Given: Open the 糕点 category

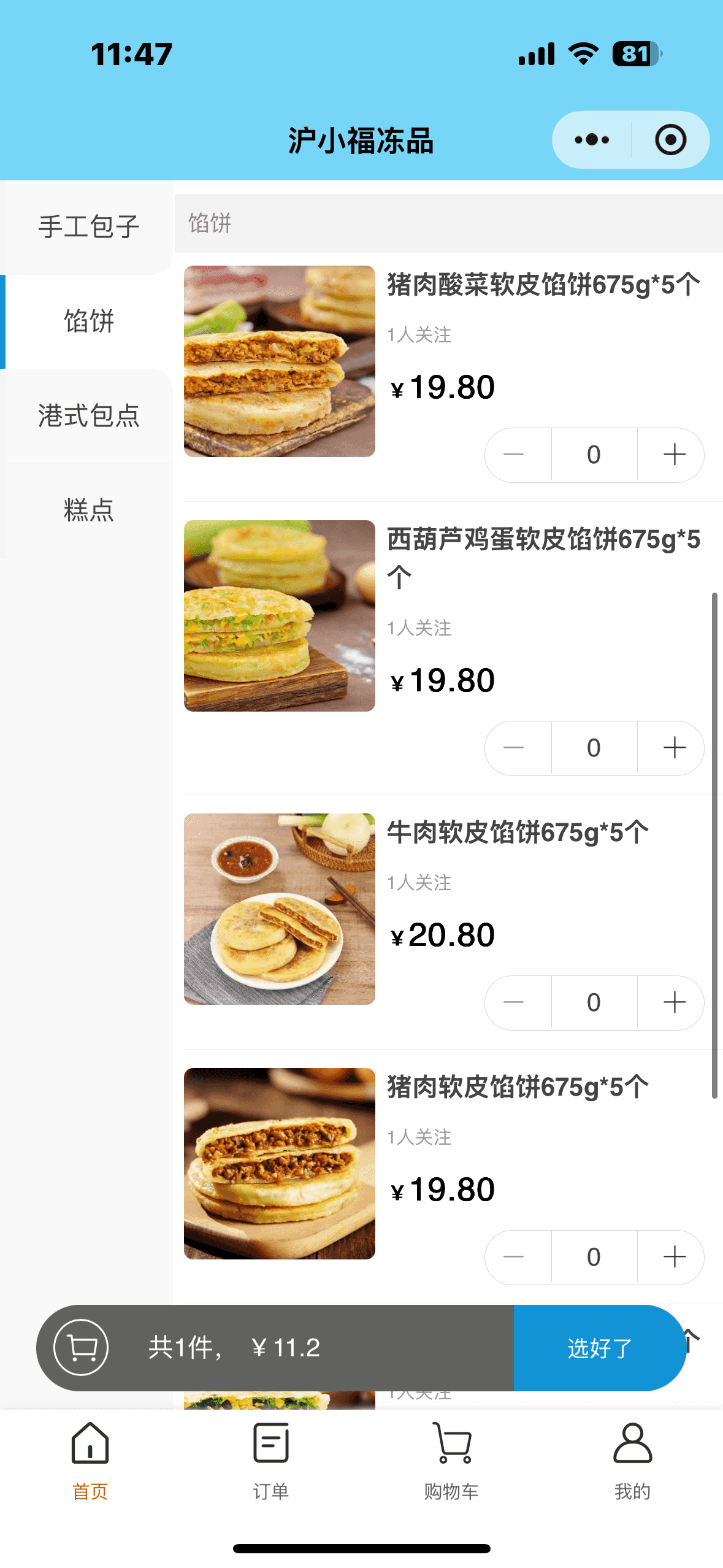Looking at the screenshot, I should [89, 510].
